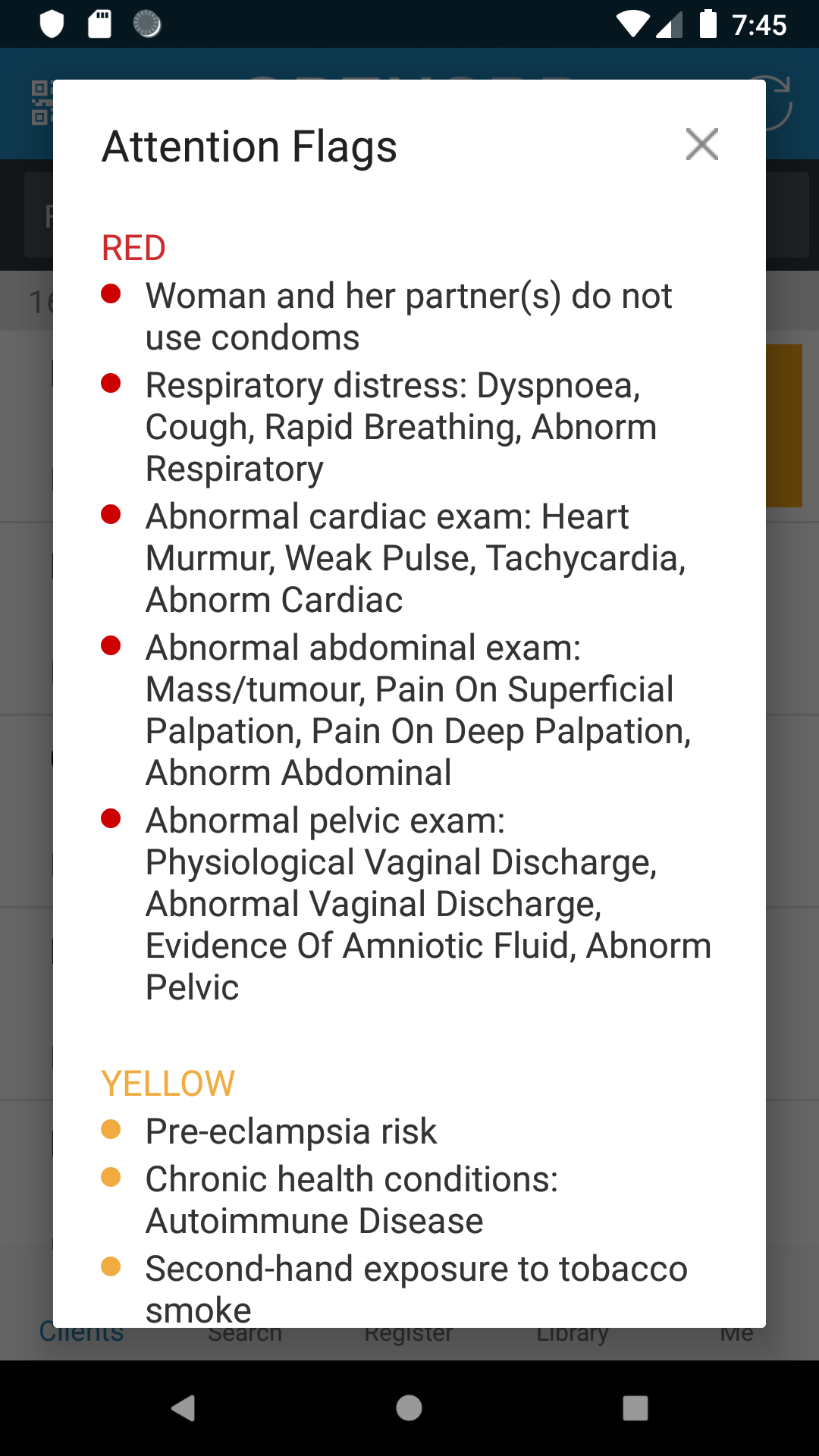Tap the red bullet beside the condoms flag
The height and width of the screenshot is (1456, 819).
pos(113,296)
